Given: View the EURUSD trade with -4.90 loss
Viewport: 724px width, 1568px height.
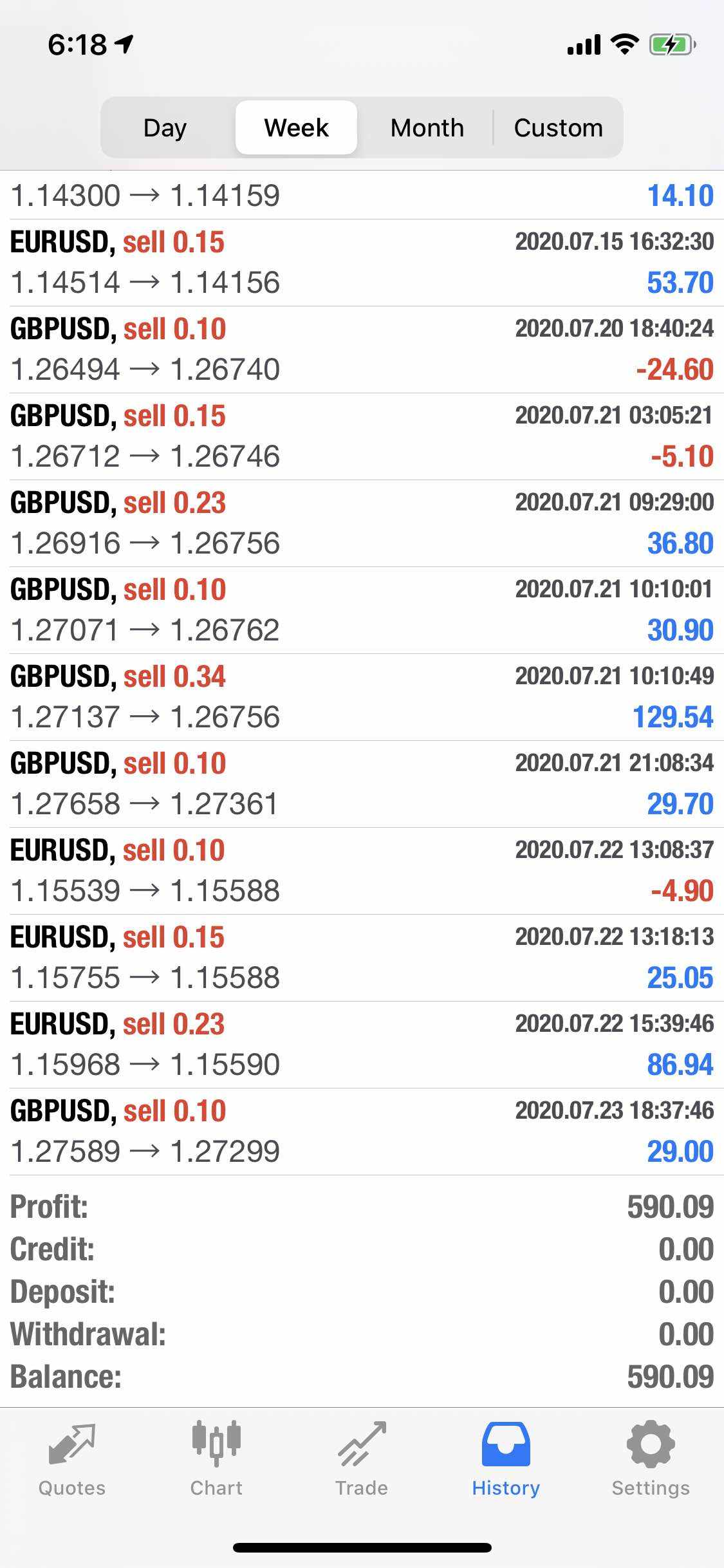Looking at the screenshot, I should coord(362,871).
